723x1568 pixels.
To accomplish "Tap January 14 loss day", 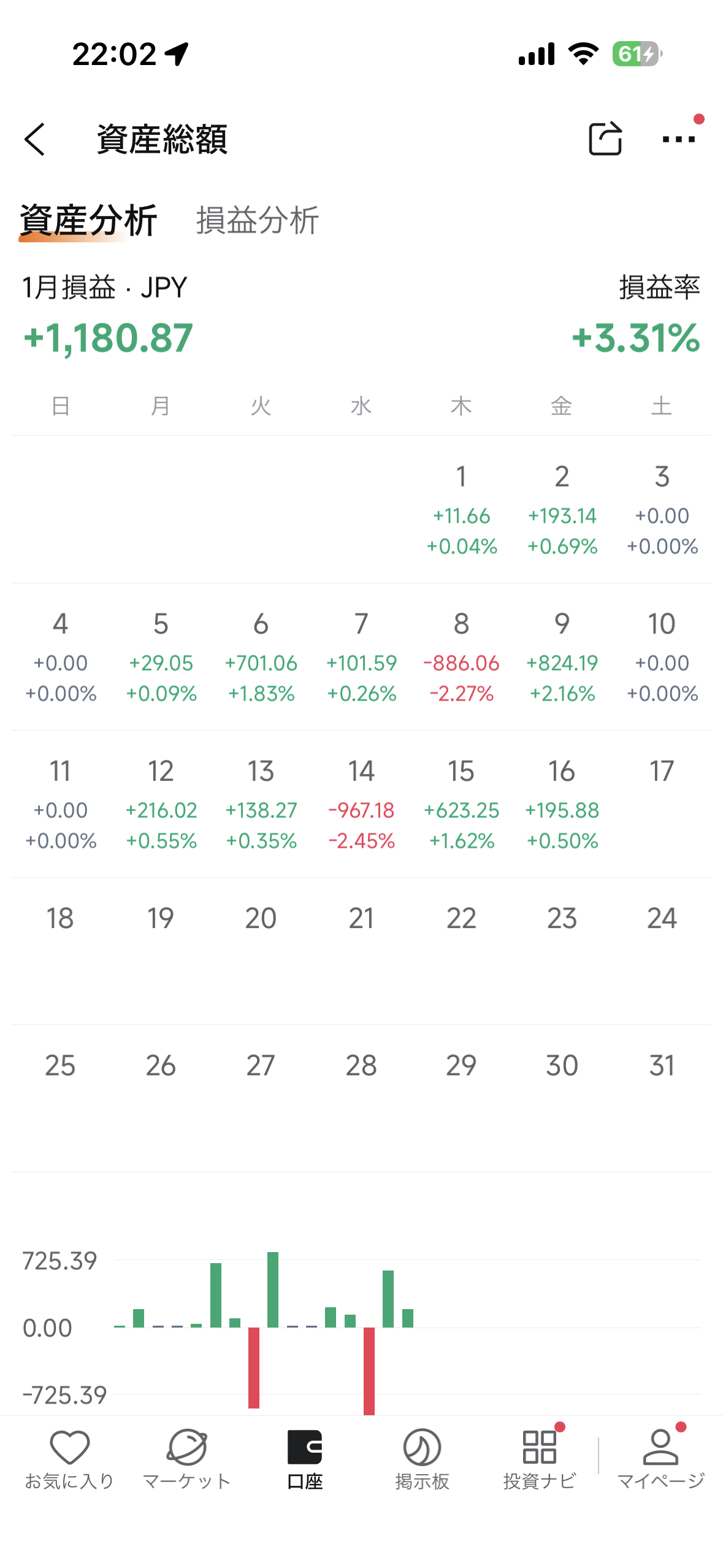I will (361, 805).
